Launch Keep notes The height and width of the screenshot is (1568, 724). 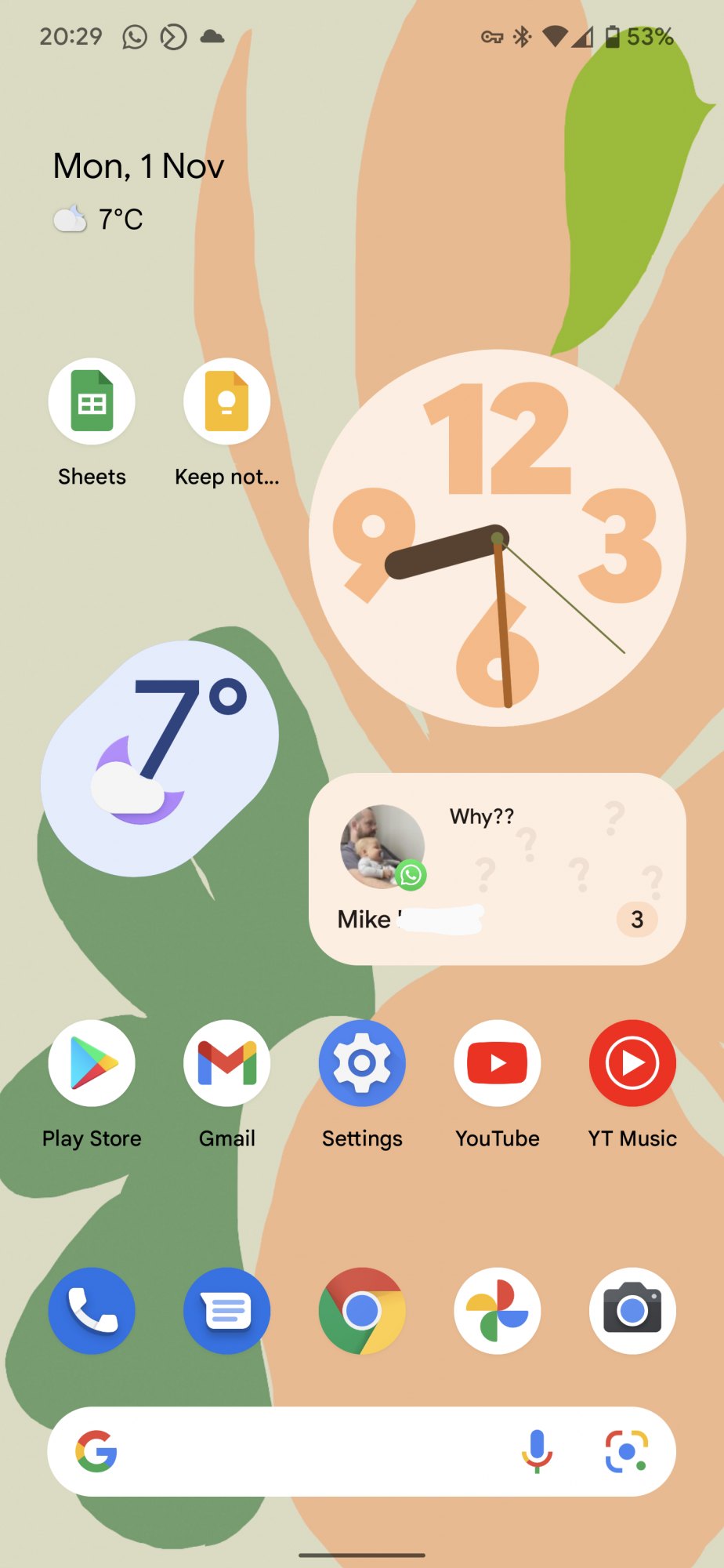point(227,402)
